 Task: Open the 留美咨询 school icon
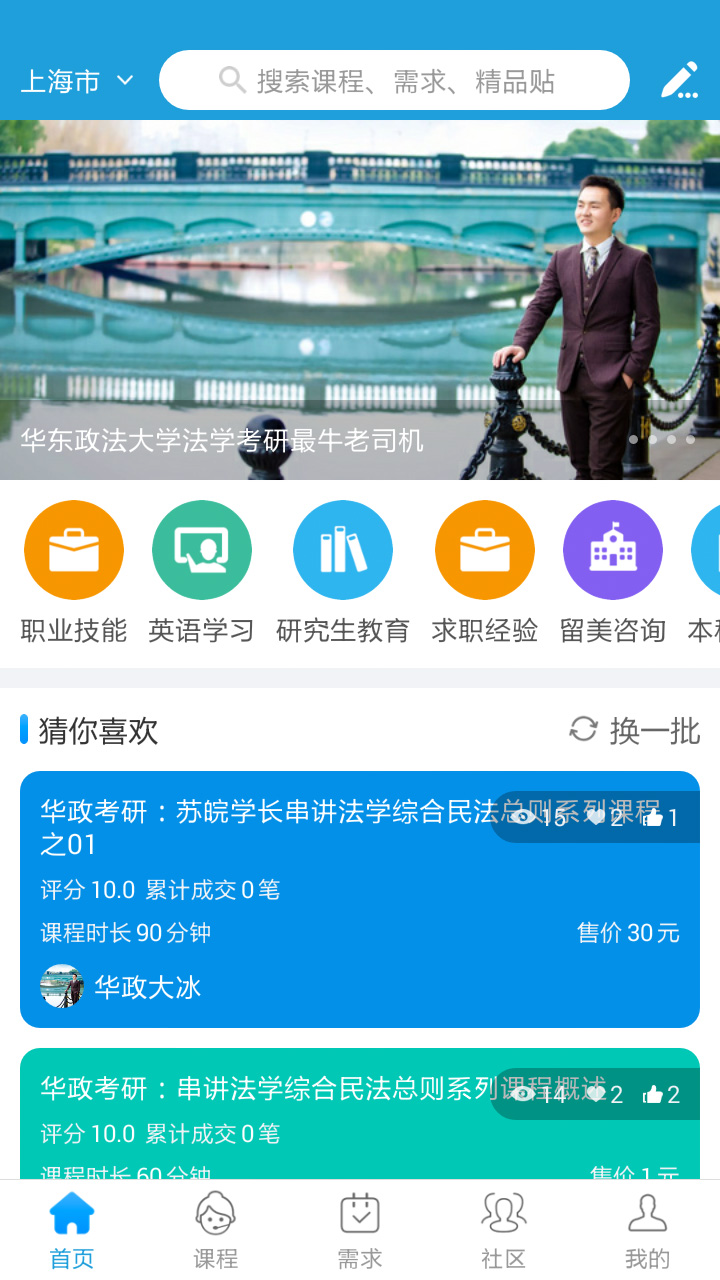[613, 550]
